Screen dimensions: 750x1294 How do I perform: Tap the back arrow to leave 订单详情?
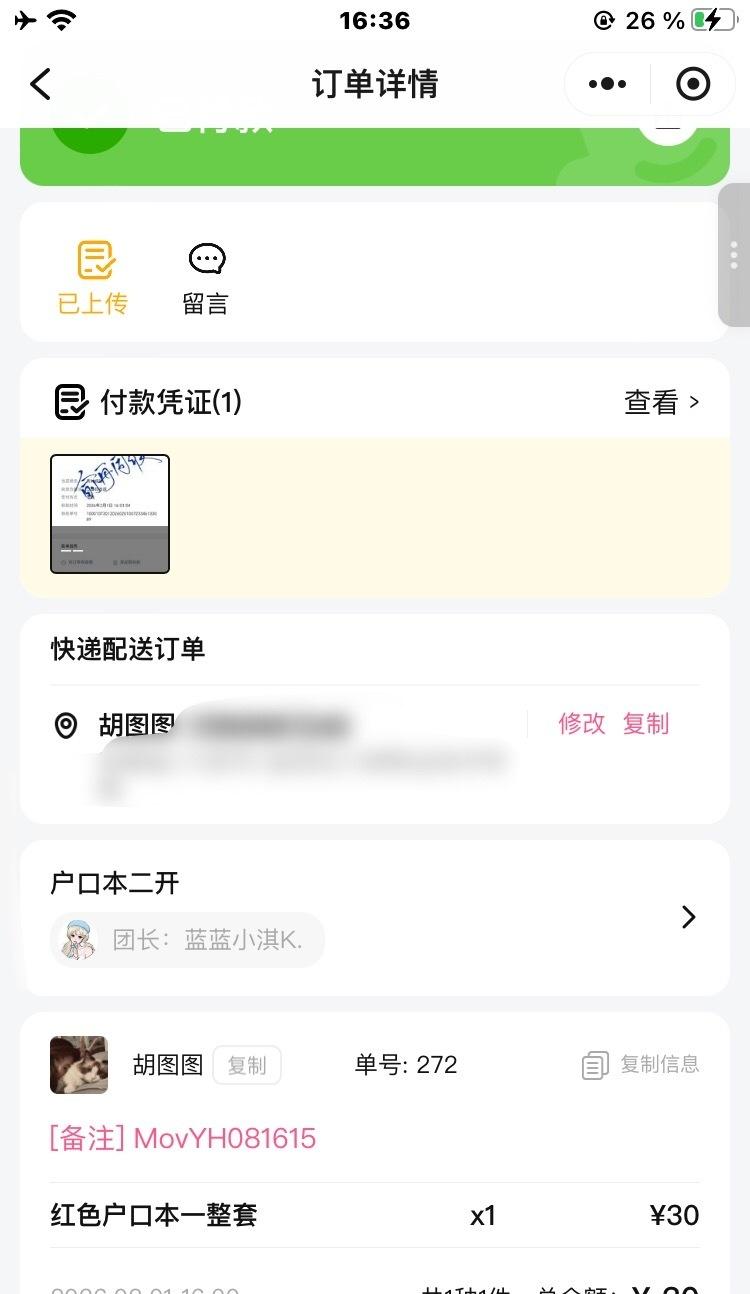[x=40, y=84]
